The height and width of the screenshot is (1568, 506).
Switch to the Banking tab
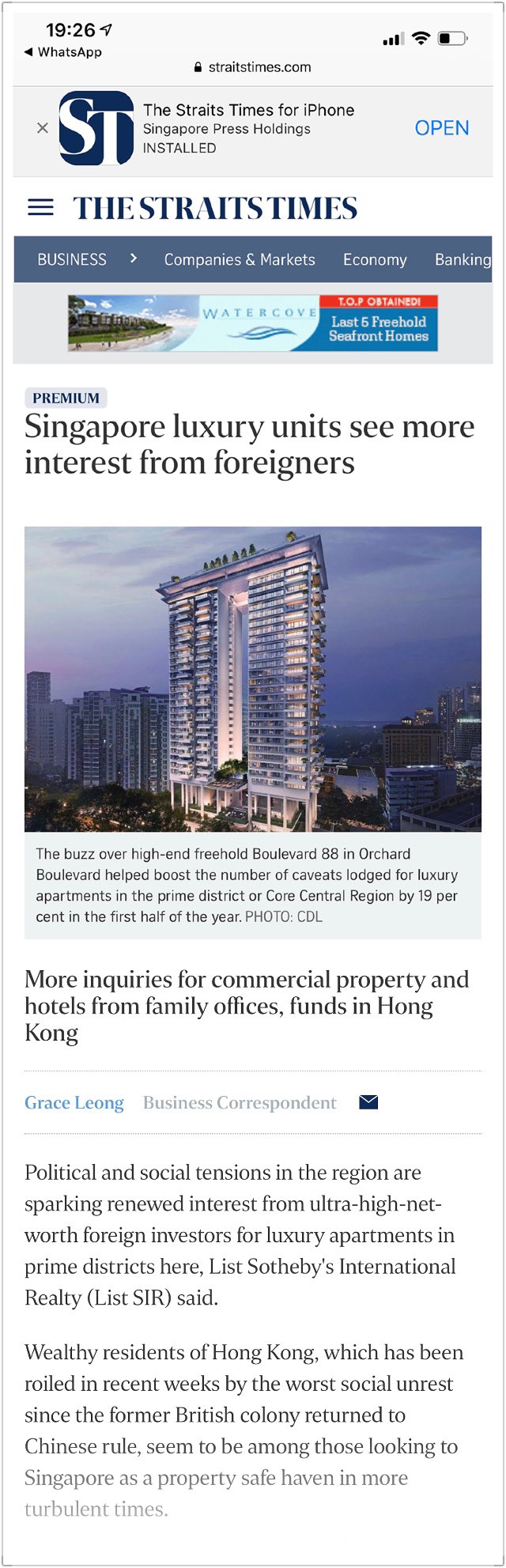[463, 259]
